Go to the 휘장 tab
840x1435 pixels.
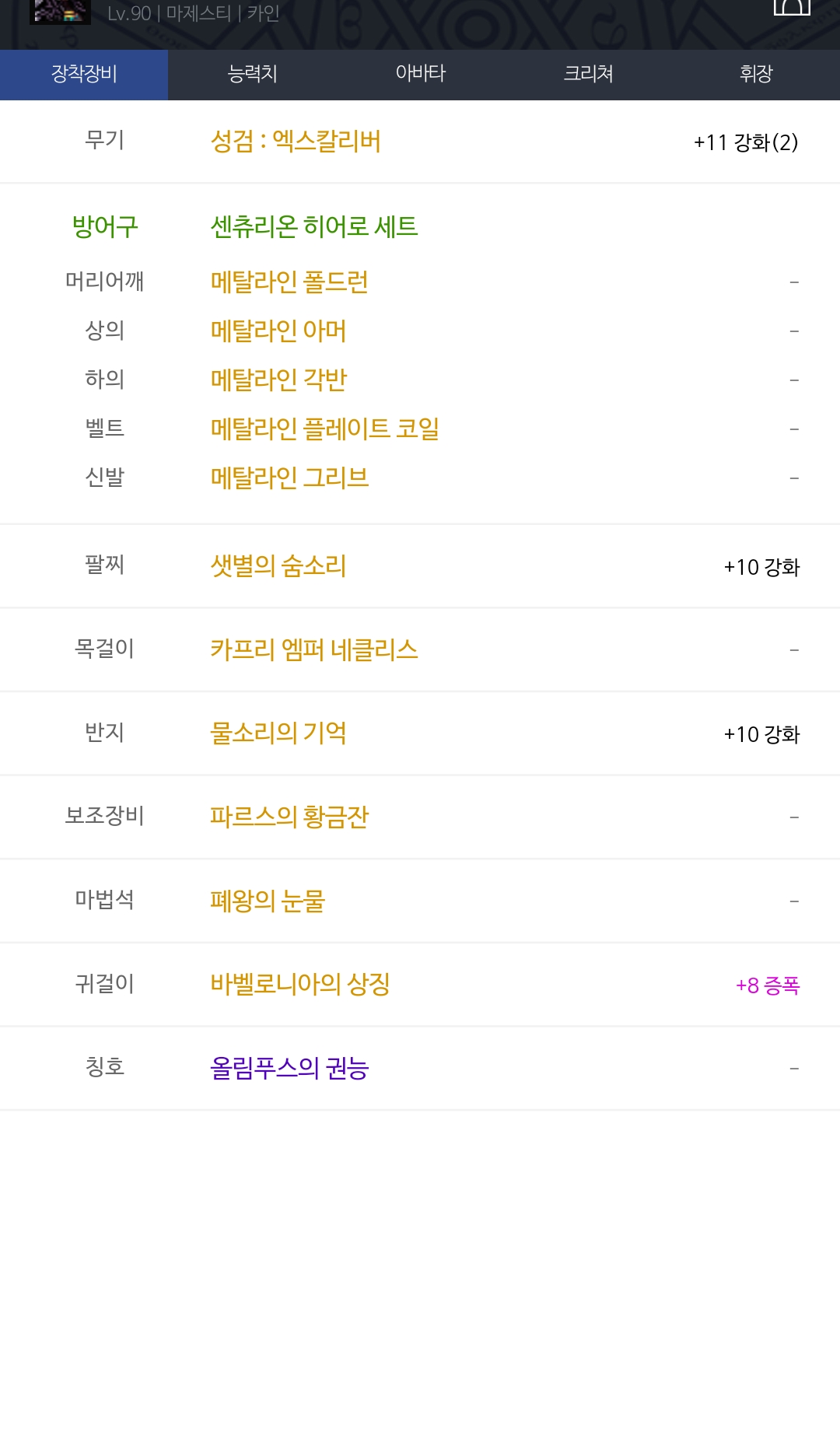coord(756,75)
